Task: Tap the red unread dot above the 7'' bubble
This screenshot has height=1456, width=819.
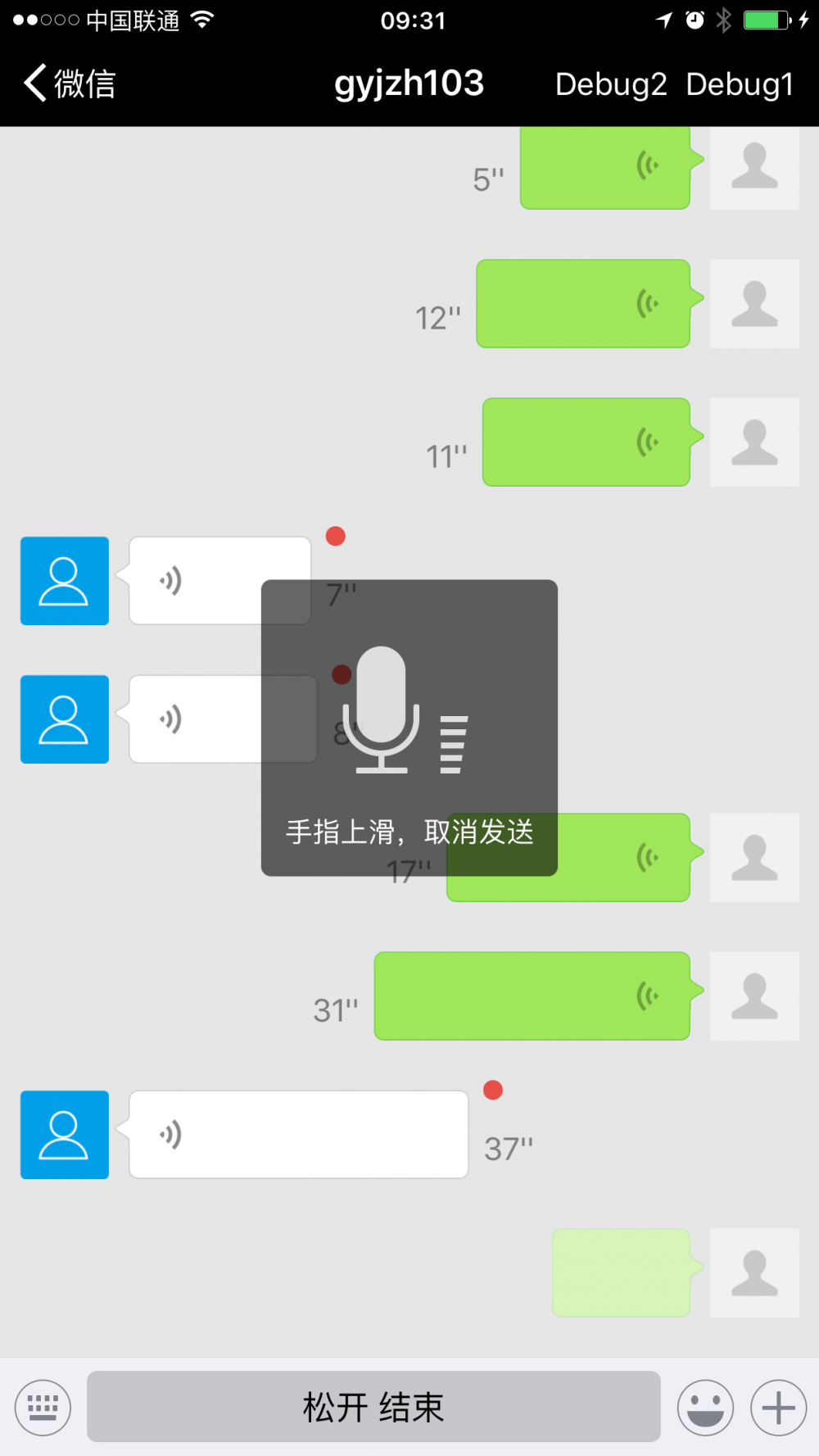Action: pyautogui.click(x=336, y=537)
